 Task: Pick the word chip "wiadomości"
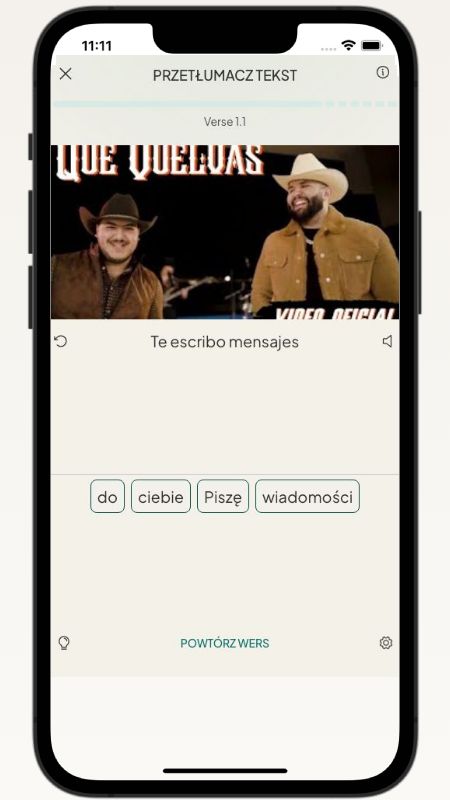click(x=307, y=496)
